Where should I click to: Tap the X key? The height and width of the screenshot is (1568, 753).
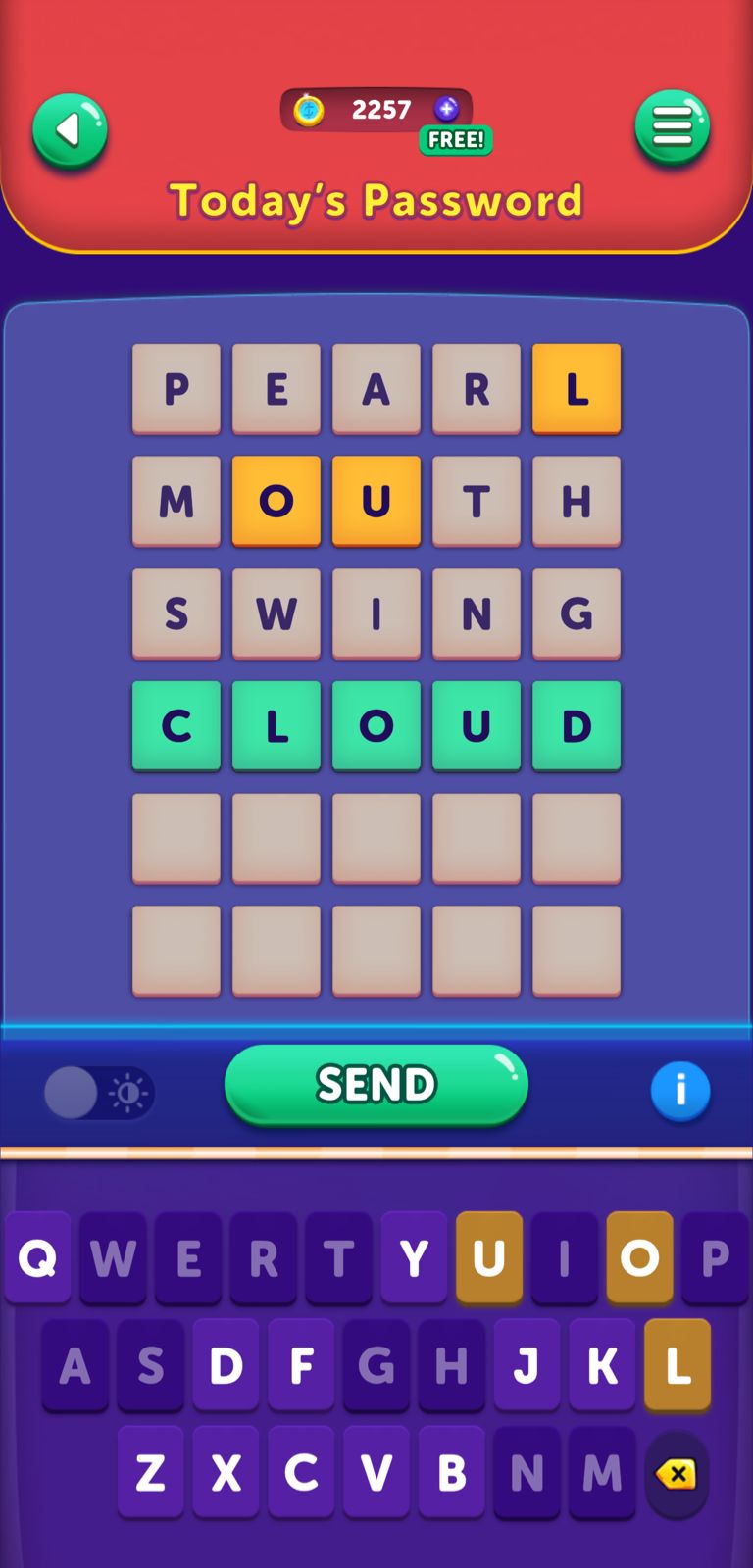226,1471
